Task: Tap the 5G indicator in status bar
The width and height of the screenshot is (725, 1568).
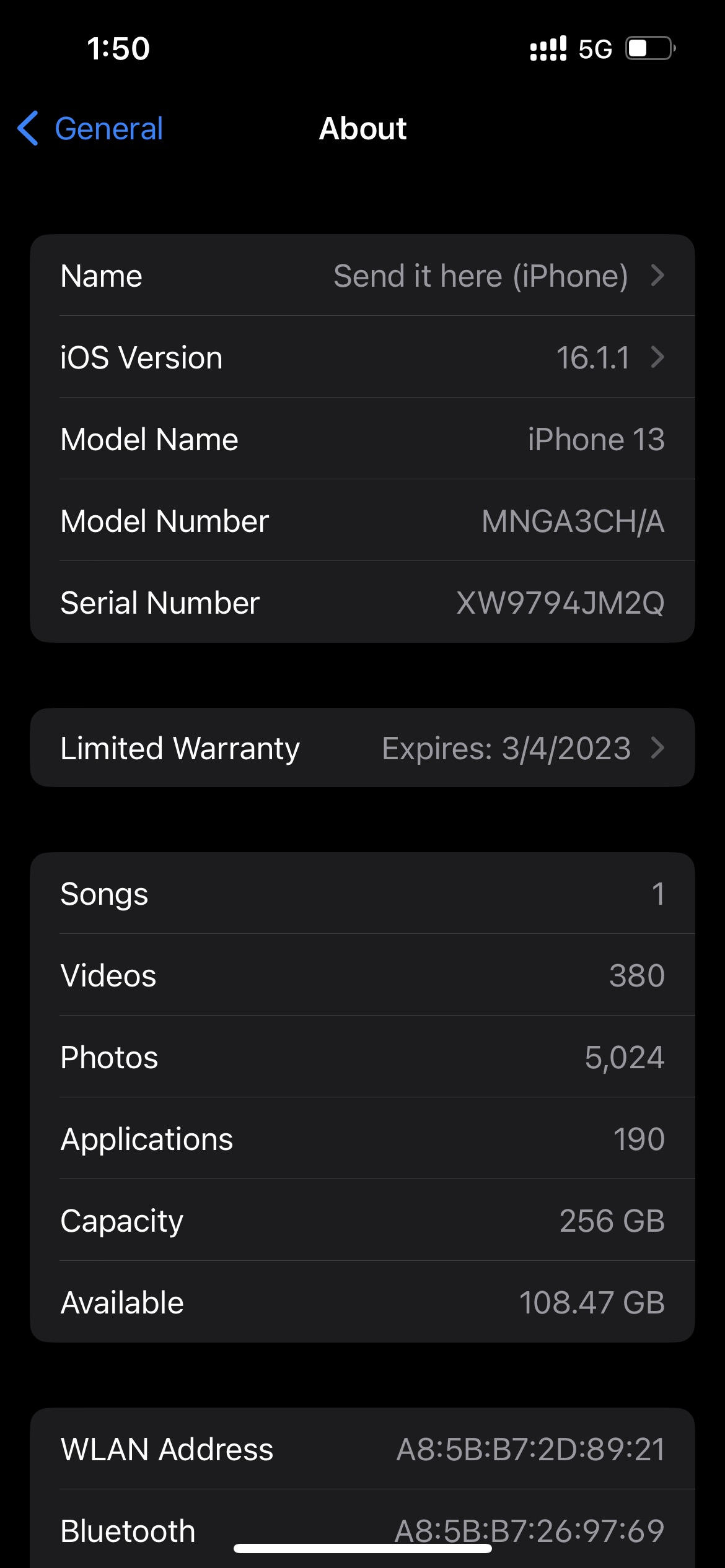Action: [594, 48]
